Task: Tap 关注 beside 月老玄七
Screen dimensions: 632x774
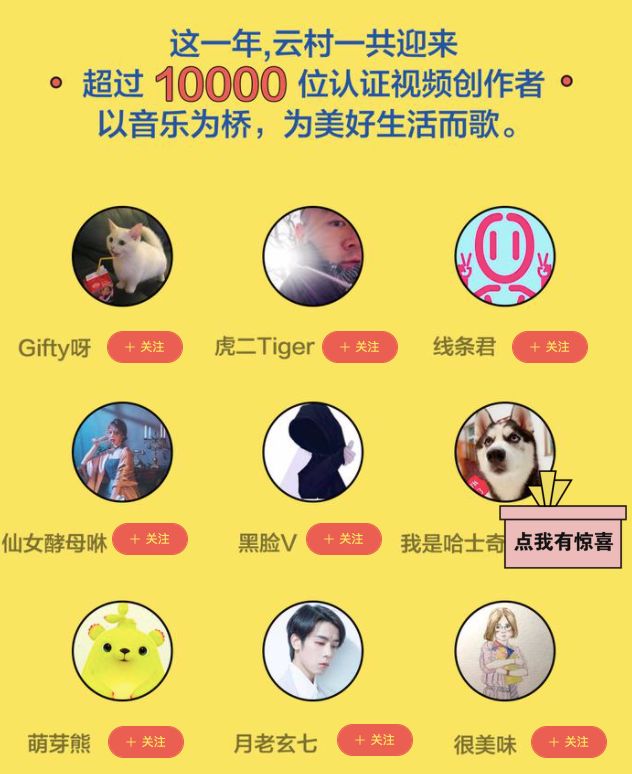Action: point(374,740)
